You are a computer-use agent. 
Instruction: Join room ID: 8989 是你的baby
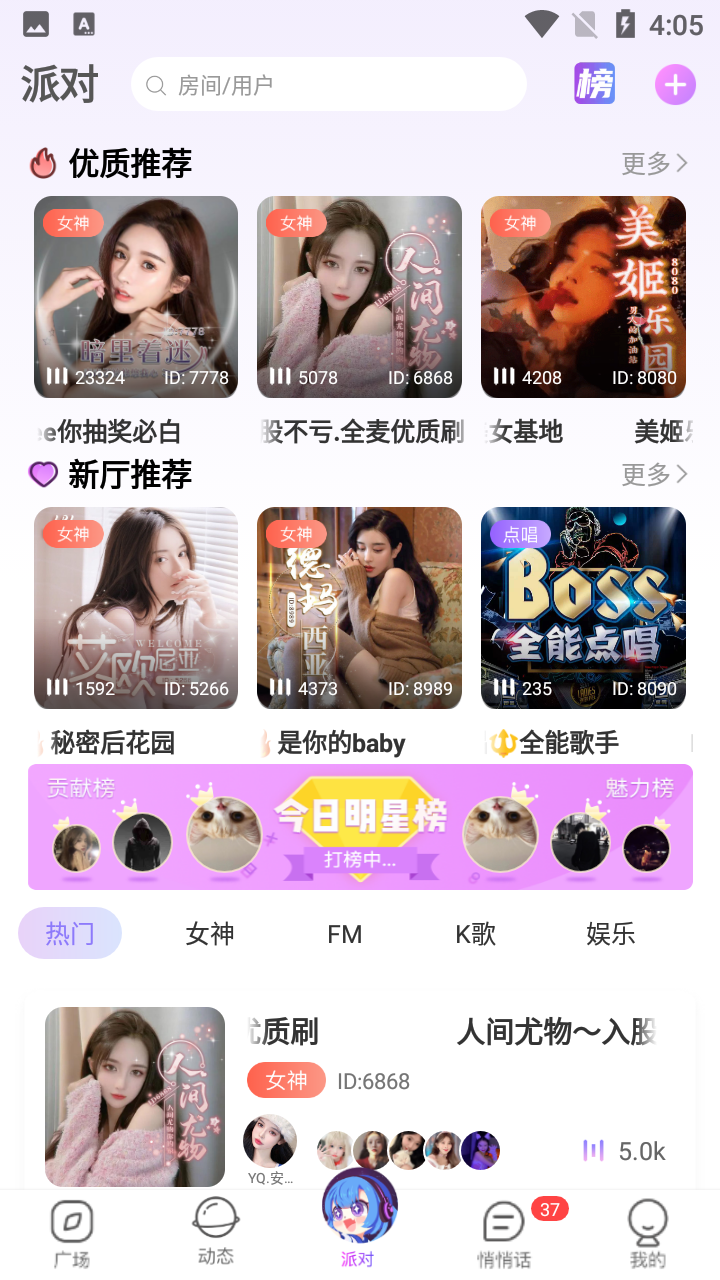click(x=359, y=607)
